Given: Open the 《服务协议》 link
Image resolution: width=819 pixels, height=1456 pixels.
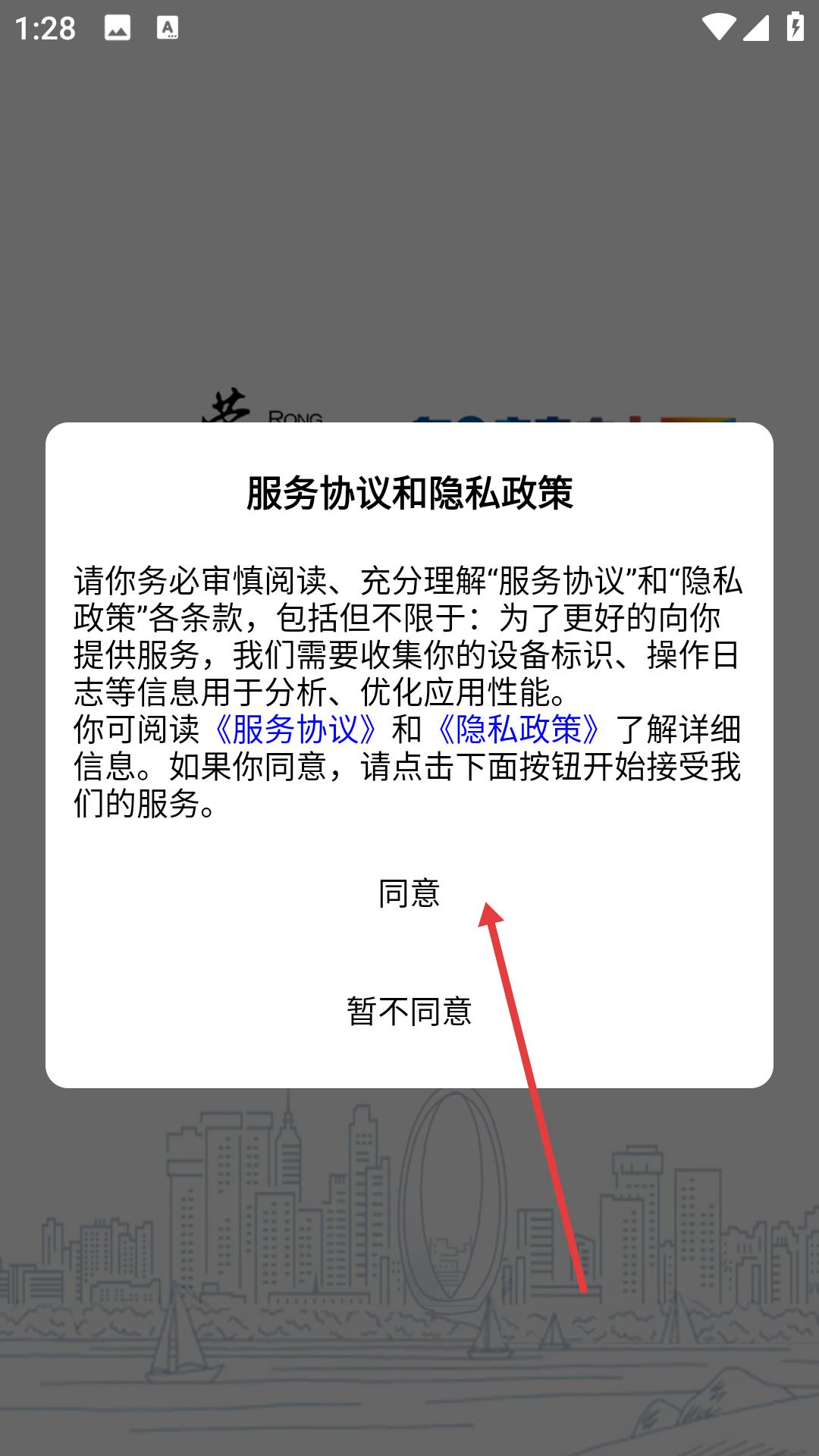Looking at the screenshot, I should [296, 730].
